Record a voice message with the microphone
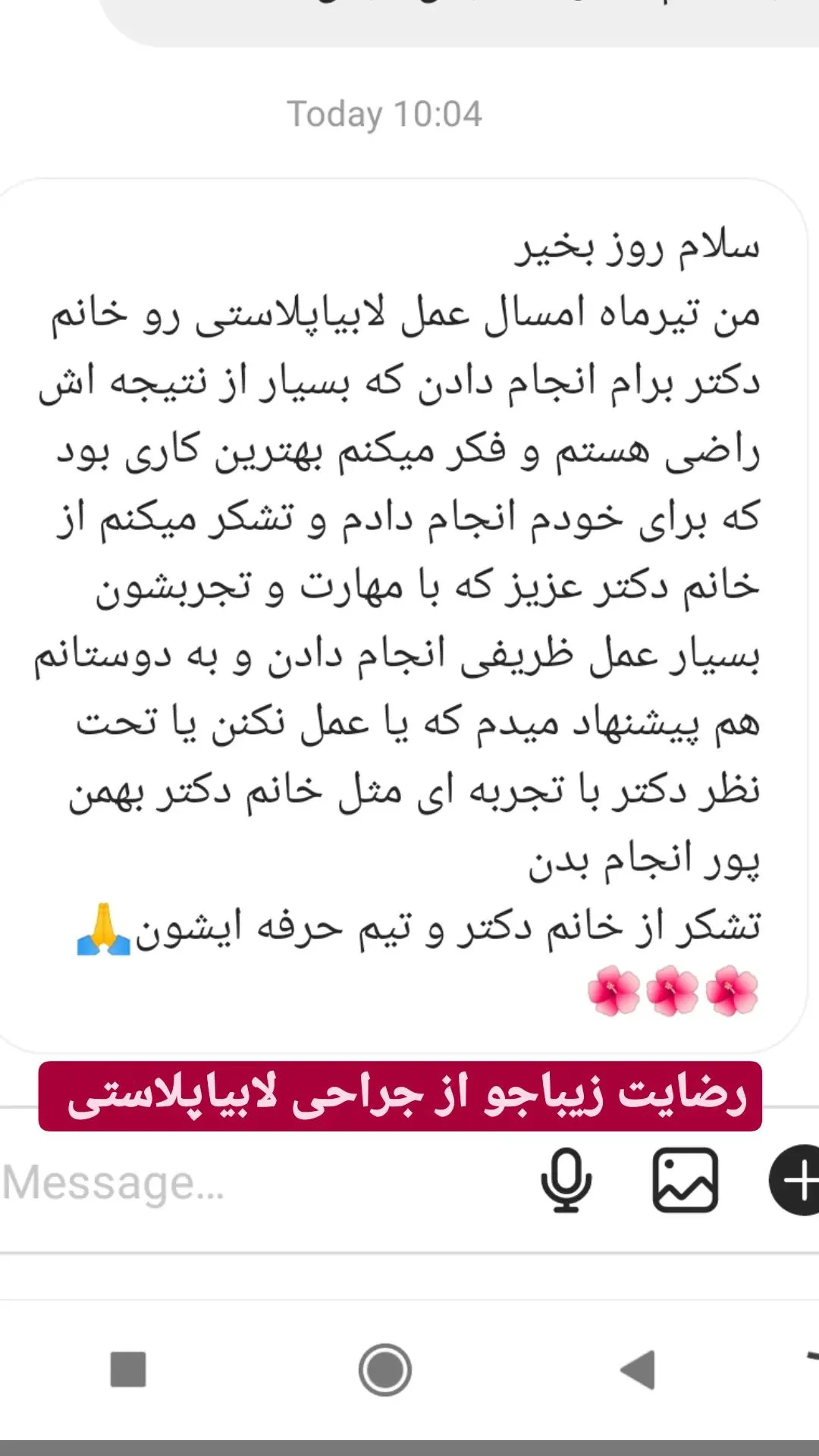The width and height of the screenshot is (819, 1456). click(566, 1181)
